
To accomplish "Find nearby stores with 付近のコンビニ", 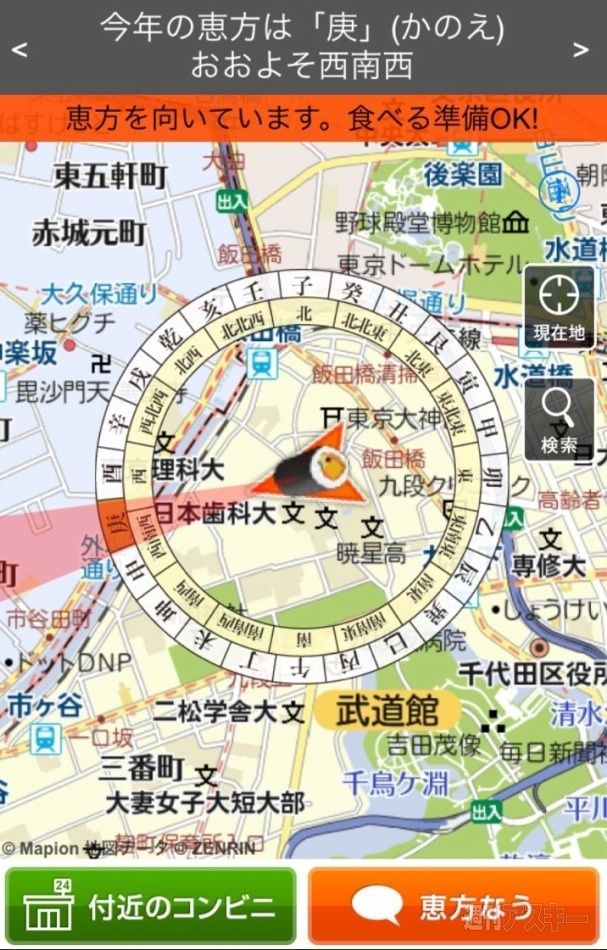I will 151,906.
